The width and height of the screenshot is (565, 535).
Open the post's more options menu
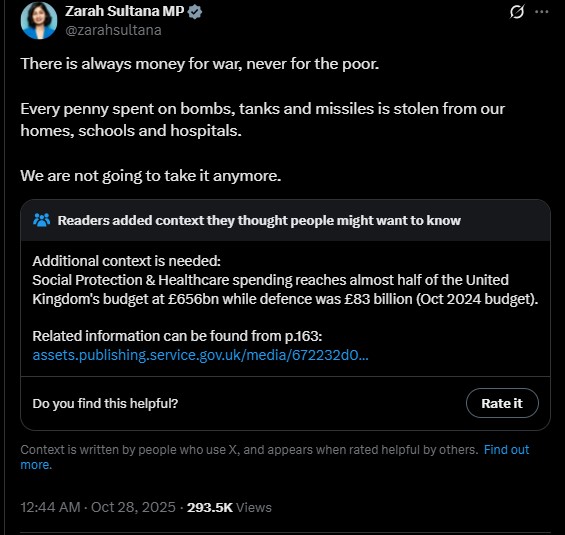point(542,12)
